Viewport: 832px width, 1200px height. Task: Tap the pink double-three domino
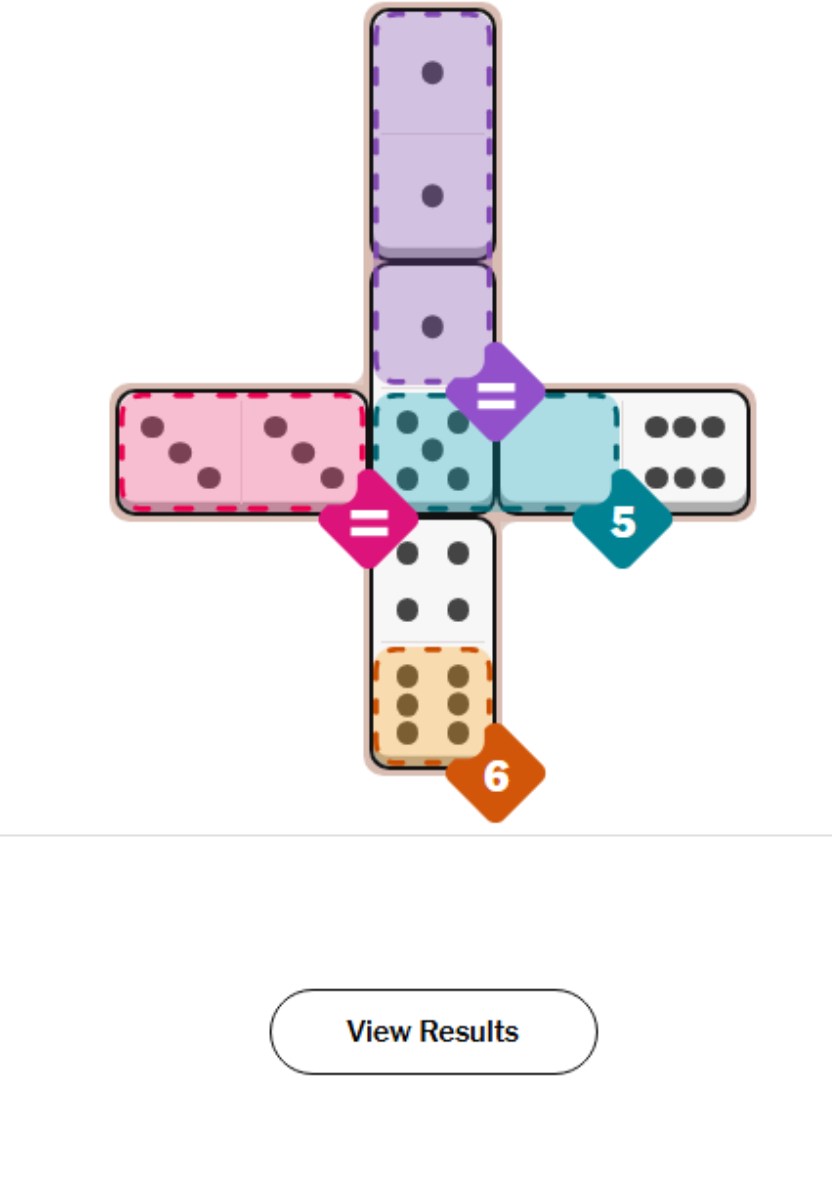241,452
